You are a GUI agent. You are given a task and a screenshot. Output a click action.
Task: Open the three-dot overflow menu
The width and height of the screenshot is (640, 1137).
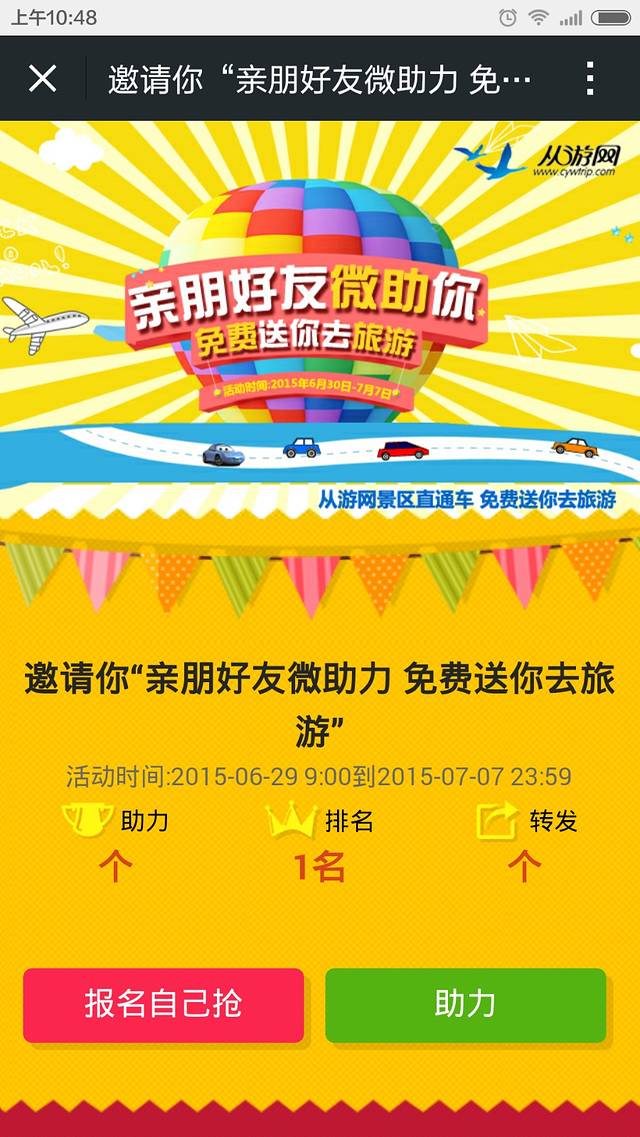pos(590,78)
